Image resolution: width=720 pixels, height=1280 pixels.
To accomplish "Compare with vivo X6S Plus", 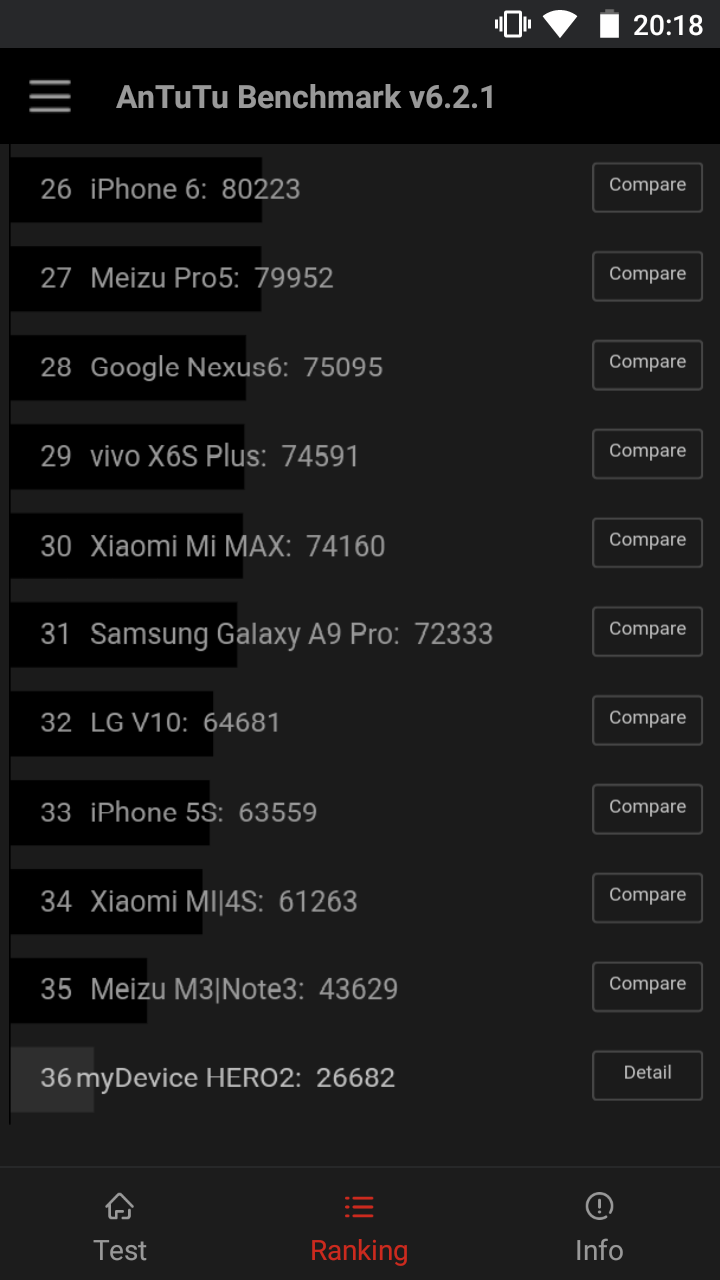I will tap(647, 454).
